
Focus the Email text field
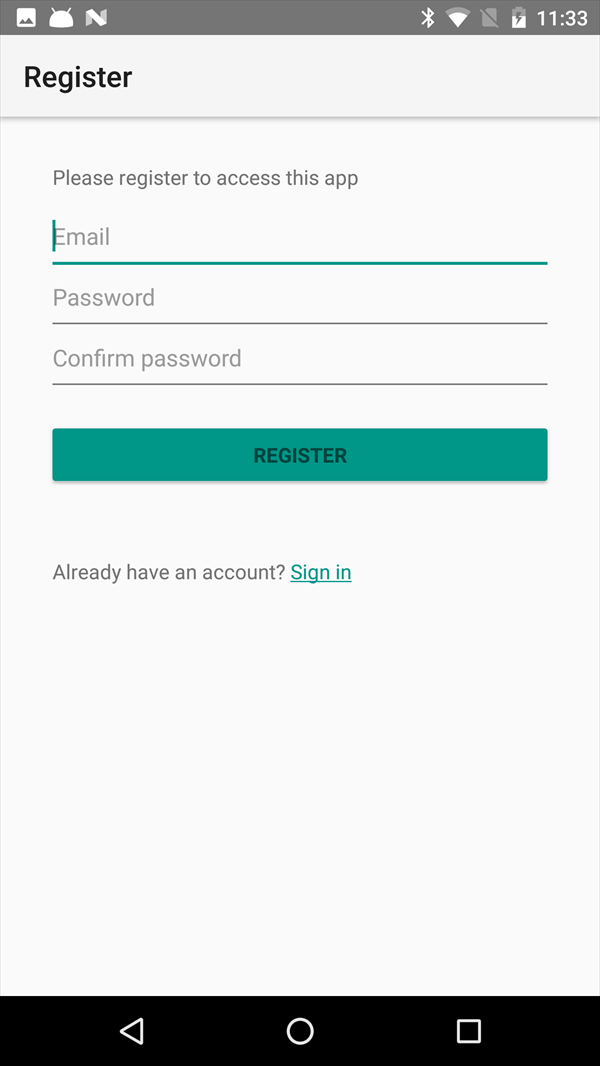point(300,237)
